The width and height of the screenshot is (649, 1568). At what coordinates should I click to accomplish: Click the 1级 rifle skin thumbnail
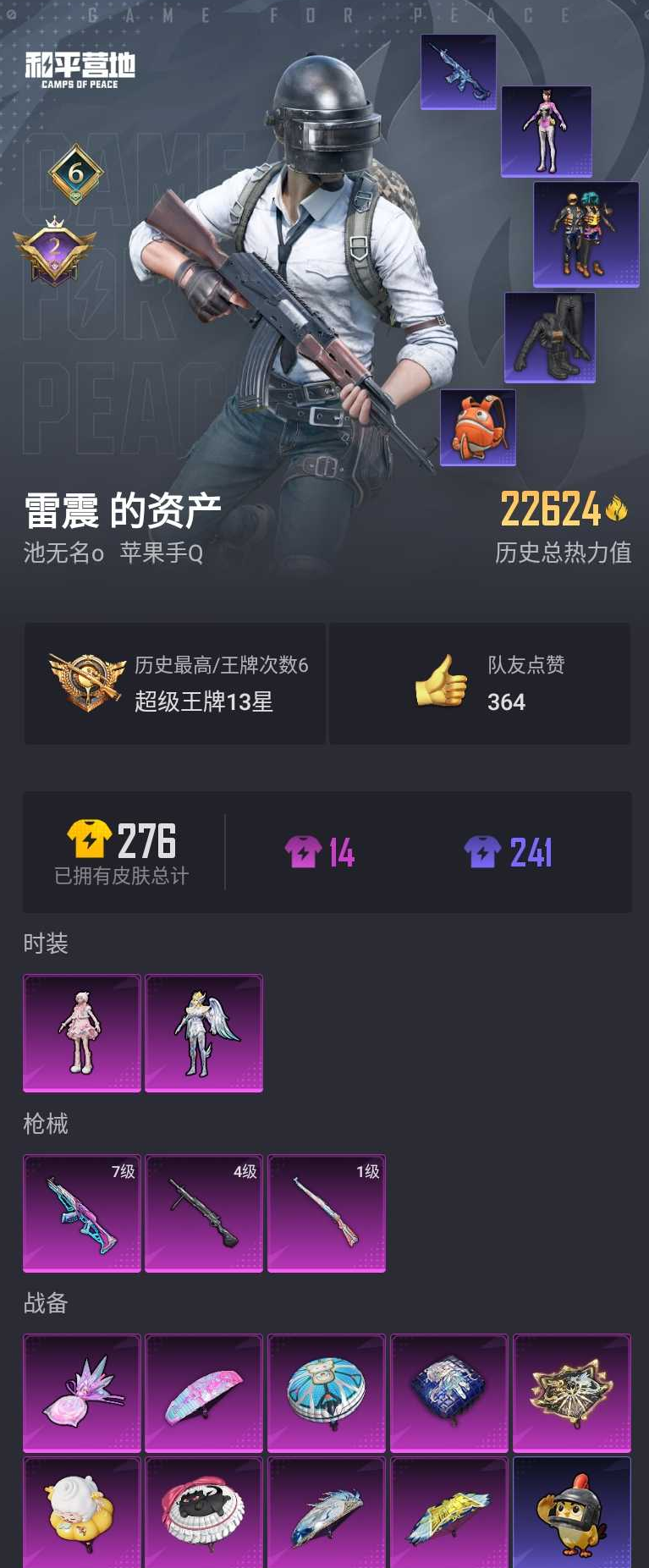(327, 1213)
